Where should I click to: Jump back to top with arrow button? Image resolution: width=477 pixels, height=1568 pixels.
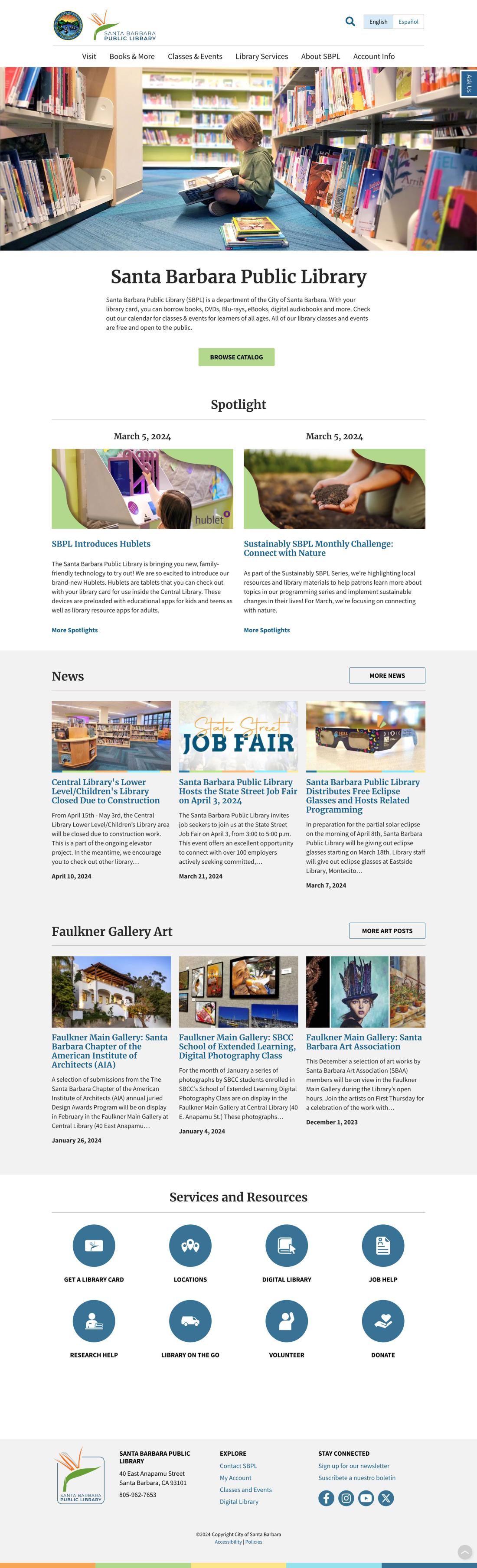465,1552
